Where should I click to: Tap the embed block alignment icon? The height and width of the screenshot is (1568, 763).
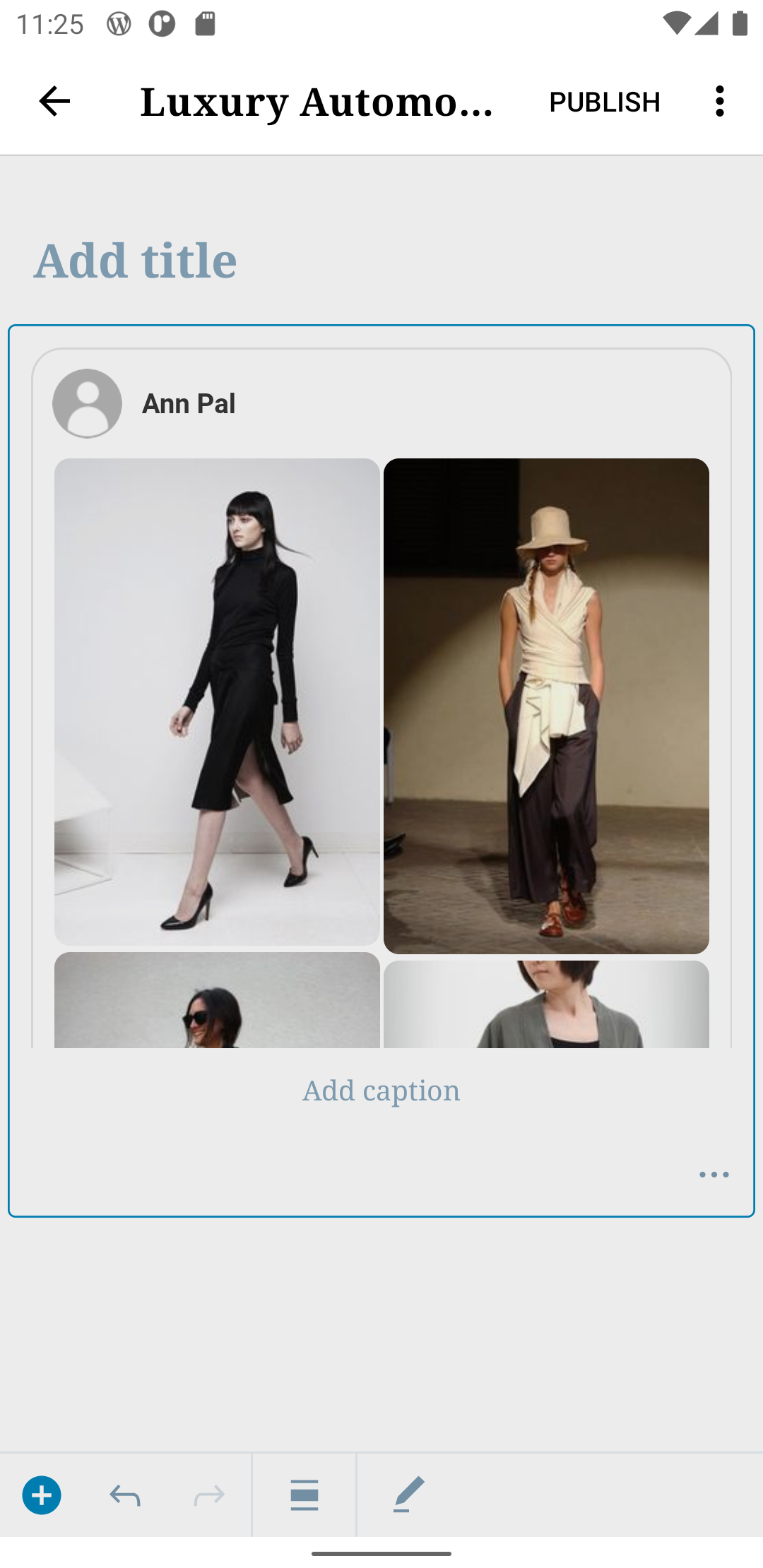pyautogui.click(x=304, y=1495)
